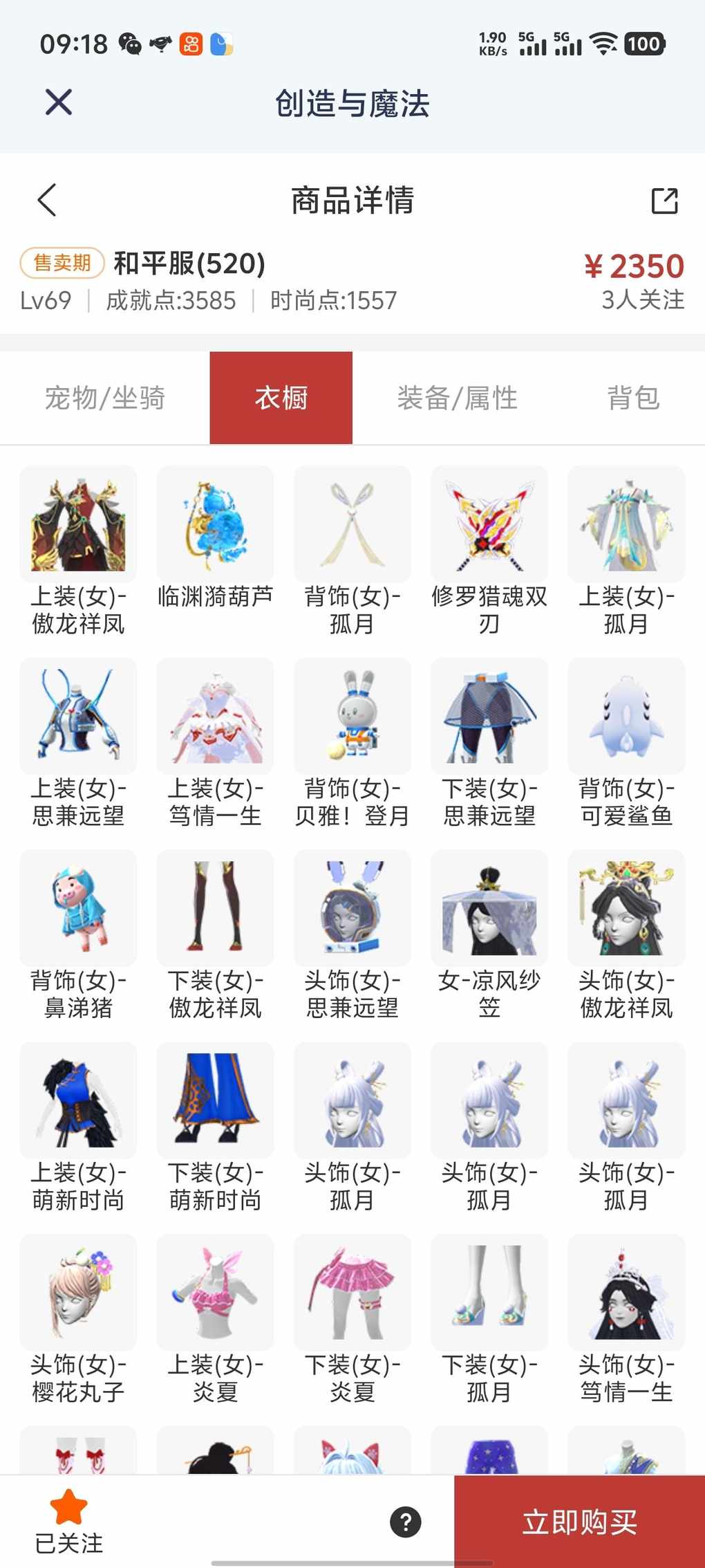Close the 创造与魔法 page
This screenshot has width=705, height=1568.
point(59,102)
